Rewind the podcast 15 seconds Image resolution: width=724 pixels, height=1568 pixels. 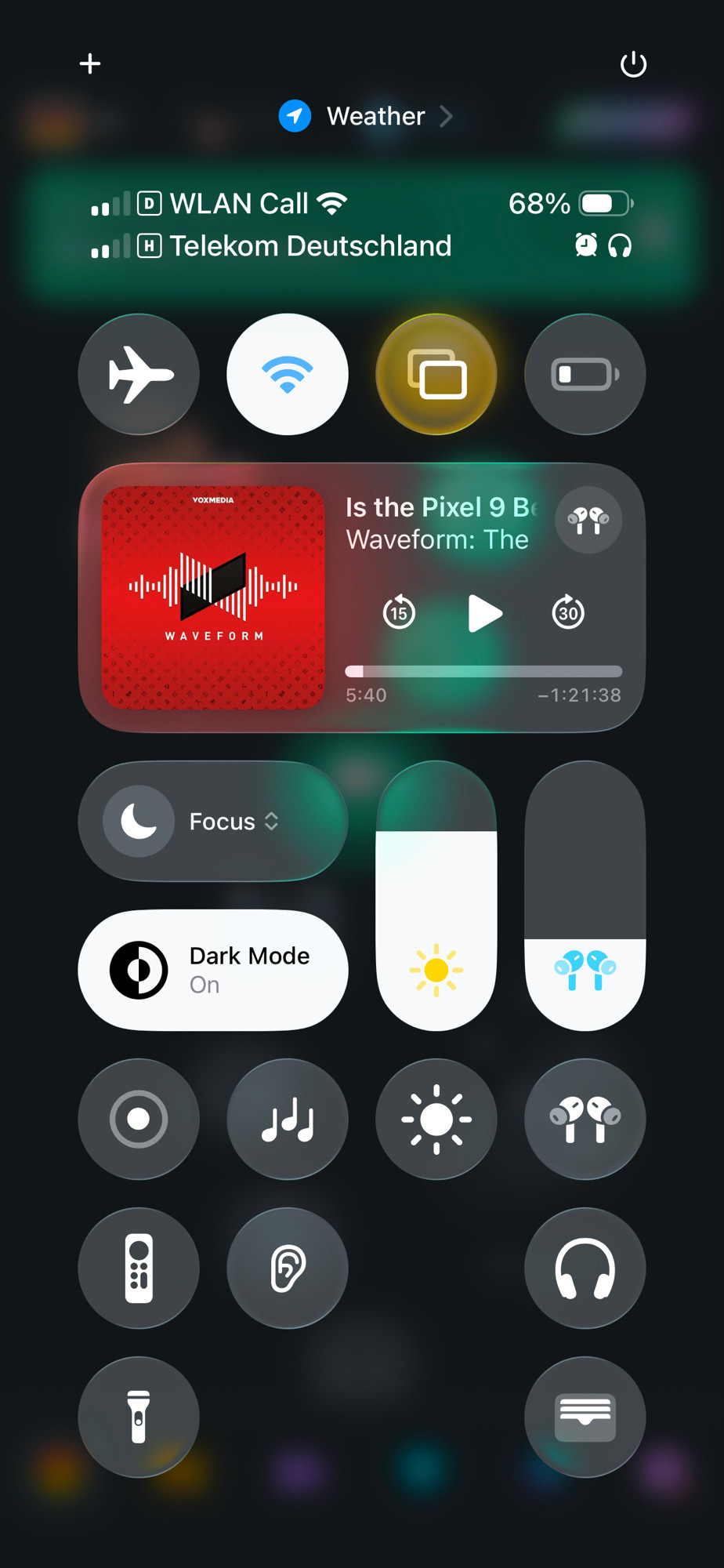pos(399,612)
